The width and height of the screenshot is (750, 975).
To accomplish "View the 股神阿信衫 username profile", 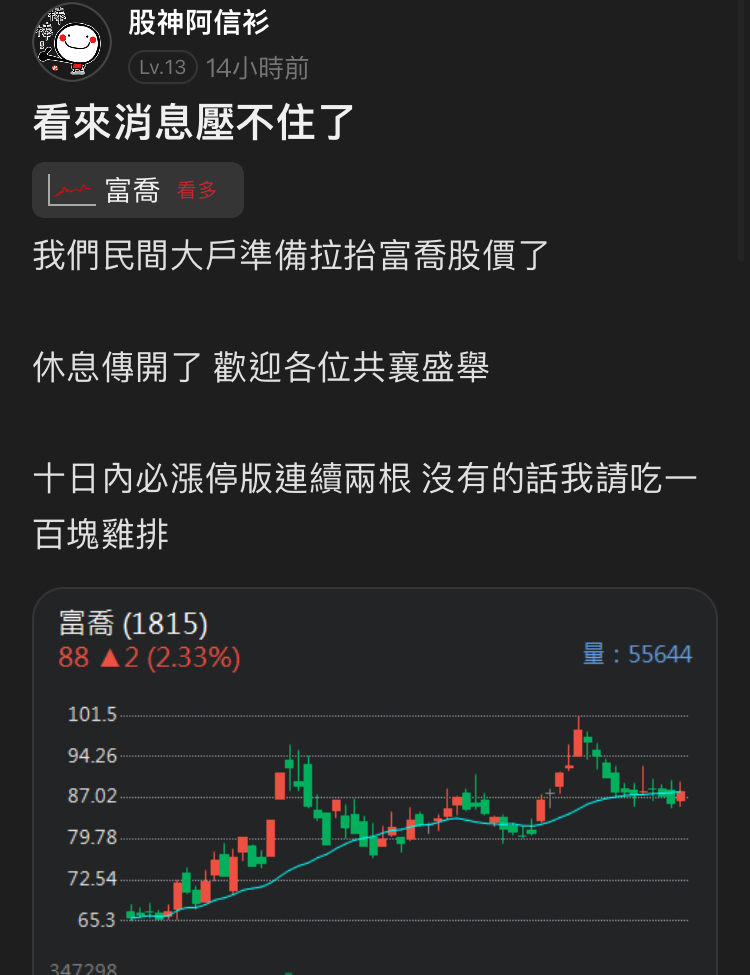I will click(199, 24).
